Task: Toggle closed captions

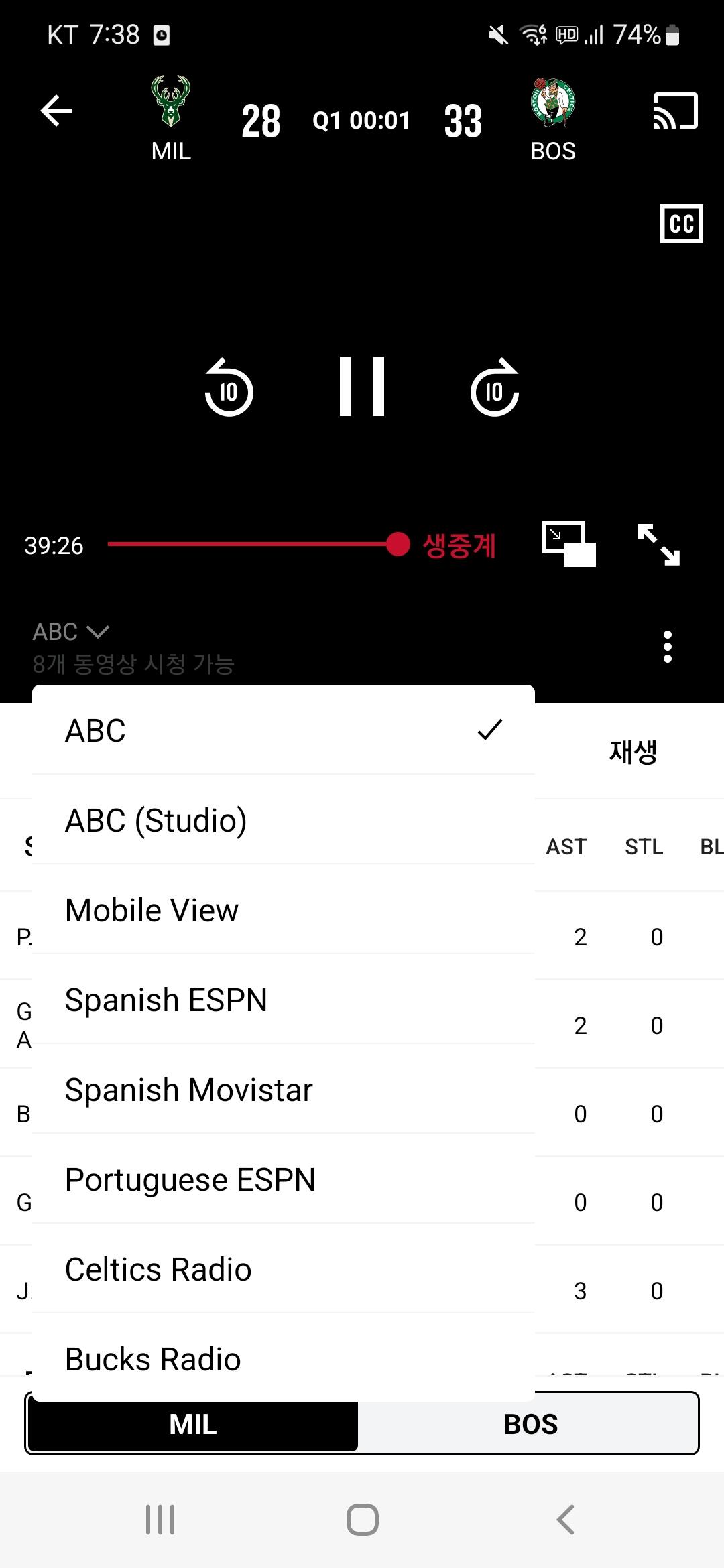Action: click(x=681, y=223)
